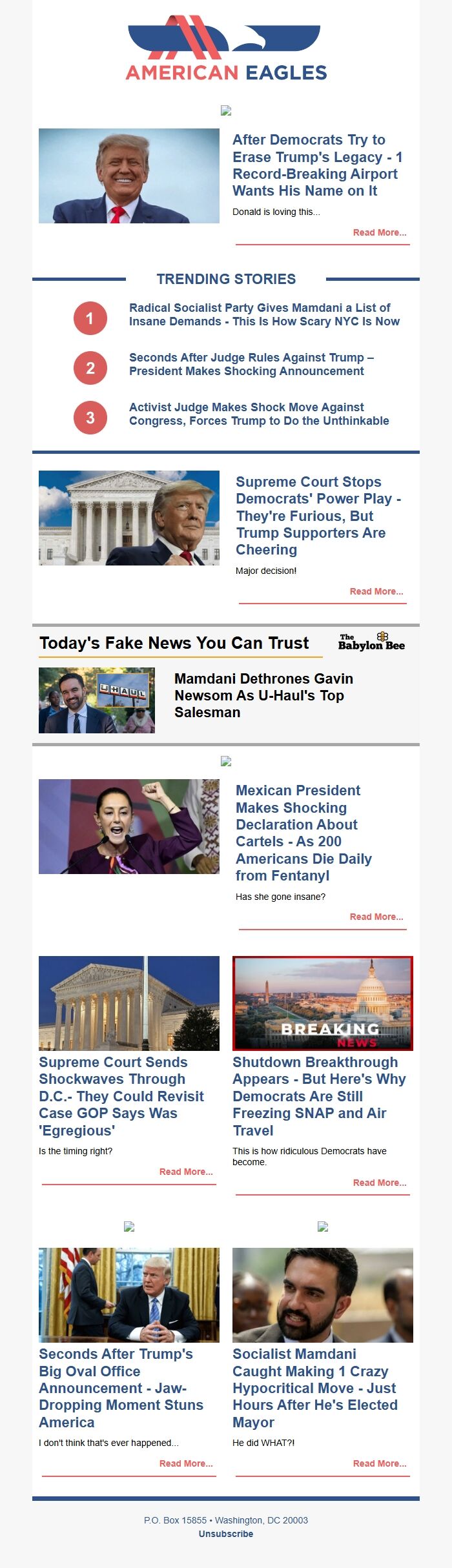Open trending story about the activist judge
452x1568 pixels.
click(258, 414)
